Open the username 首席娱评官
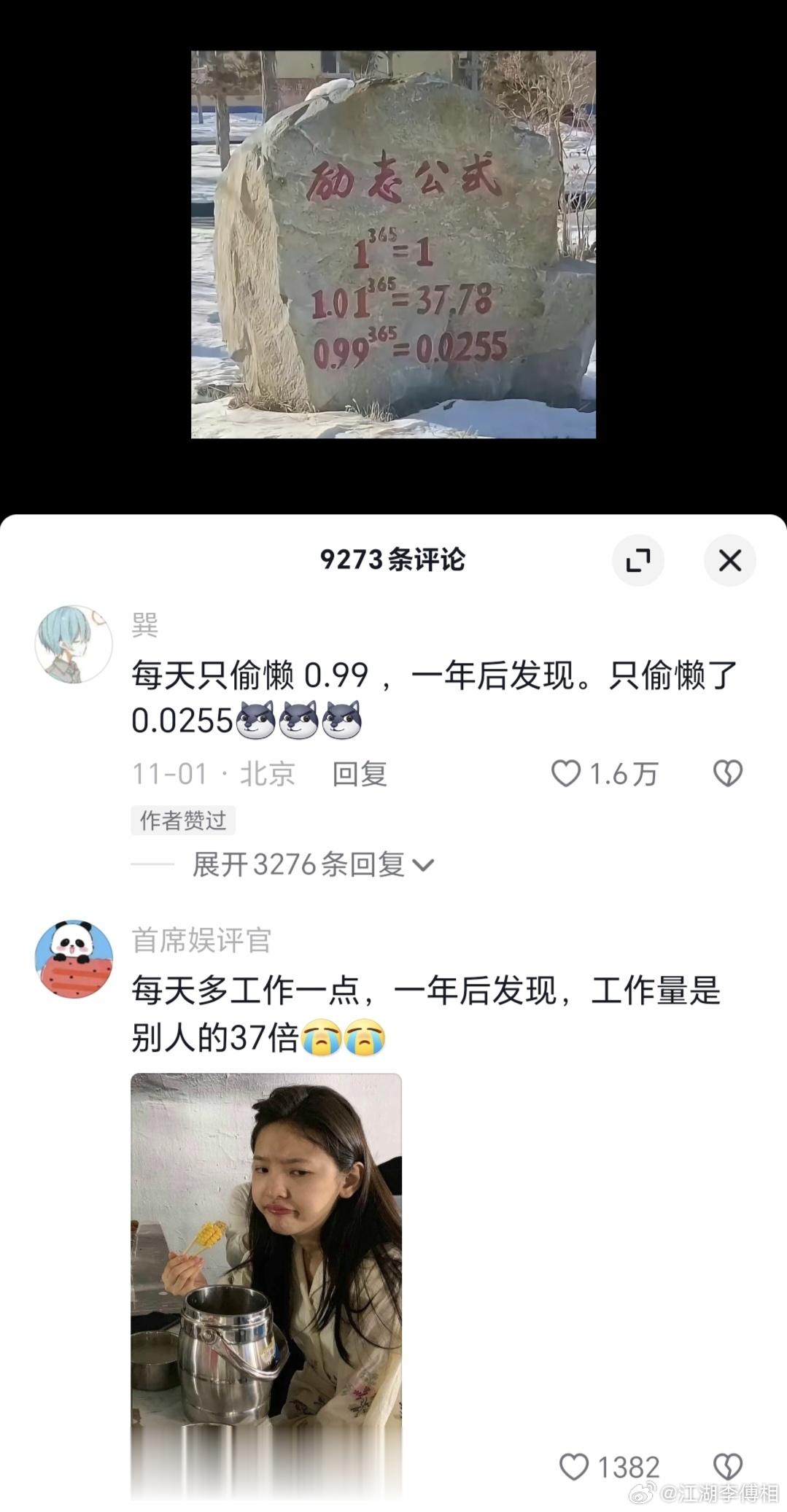 pyautogui.click(x=201, y=941)
